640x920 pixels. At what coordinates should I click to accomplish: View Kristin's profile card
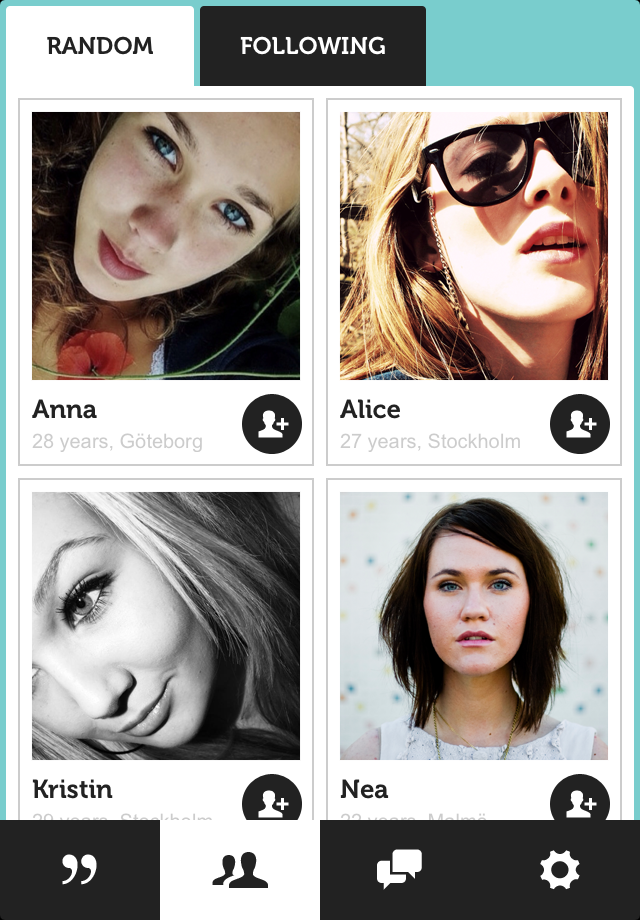(166, 626)
